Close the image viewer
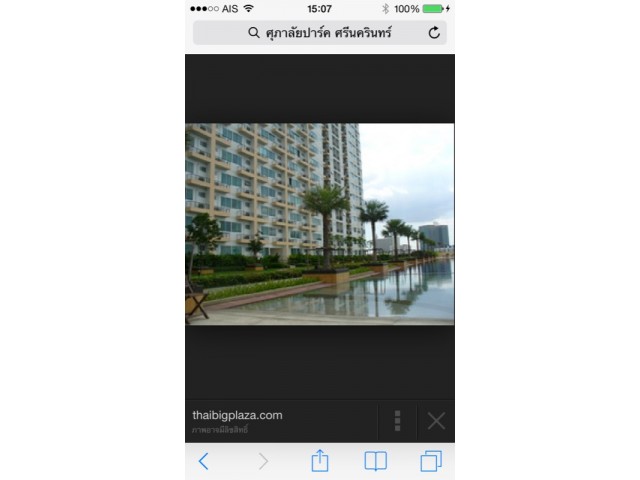The image size is (640, 480). 436,421
